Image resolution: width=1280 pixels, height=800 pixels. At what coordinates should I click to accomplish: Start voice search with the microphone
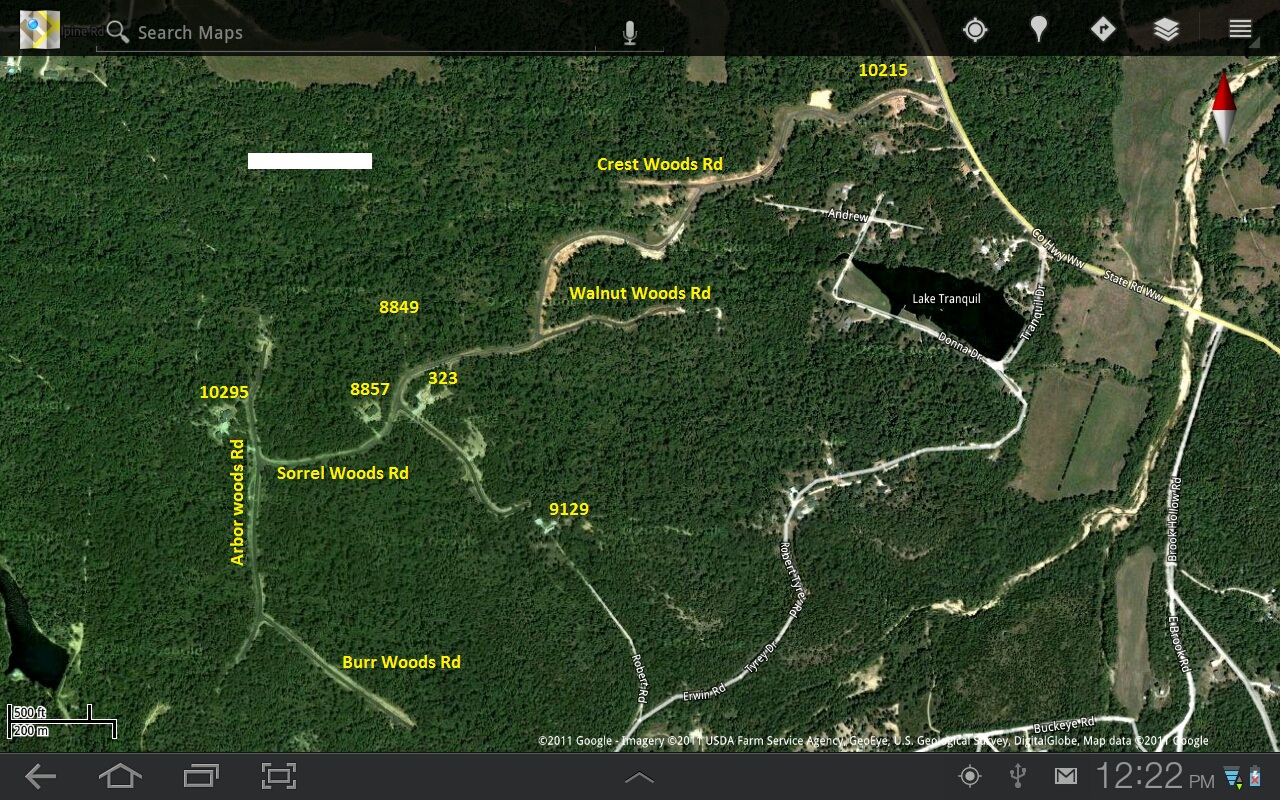[x=630, y=33]
